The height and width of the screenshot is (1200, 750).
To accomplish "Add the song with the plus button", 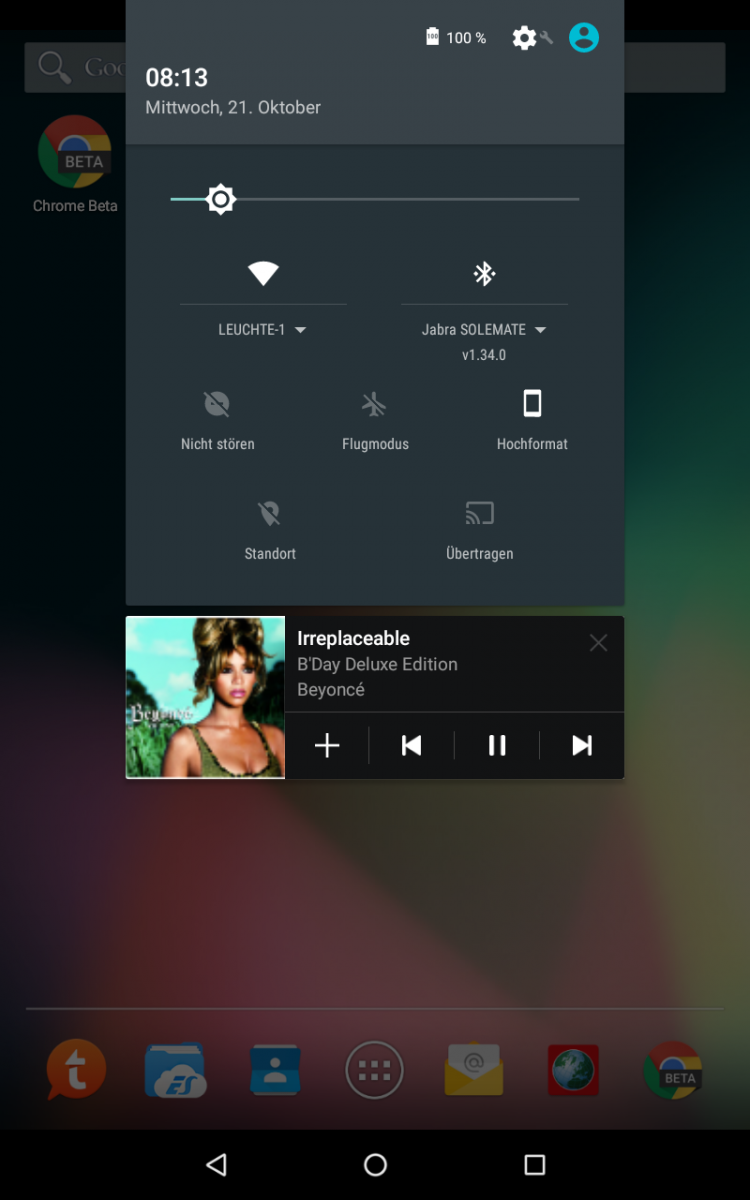I will 327,746.
